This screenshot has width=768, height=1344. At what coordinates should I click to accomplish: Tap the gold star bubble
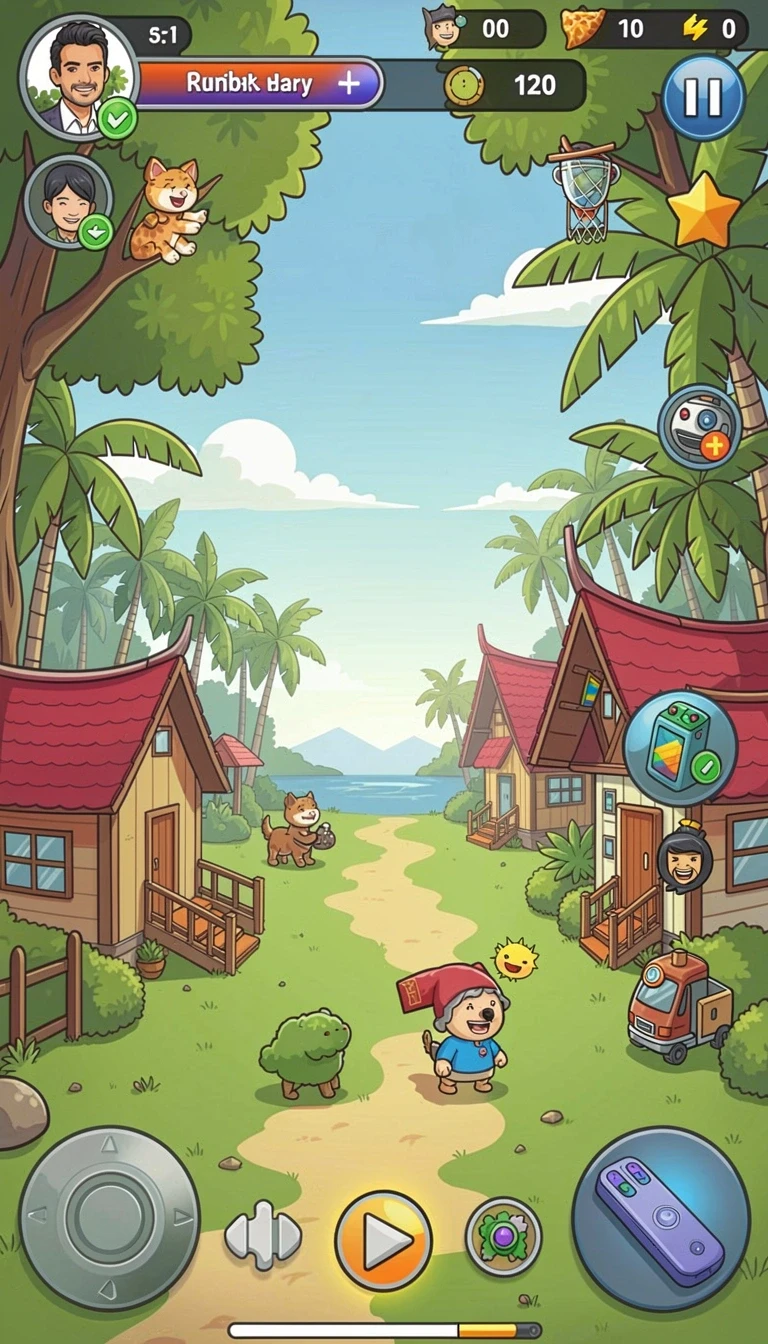coord(704,210)
